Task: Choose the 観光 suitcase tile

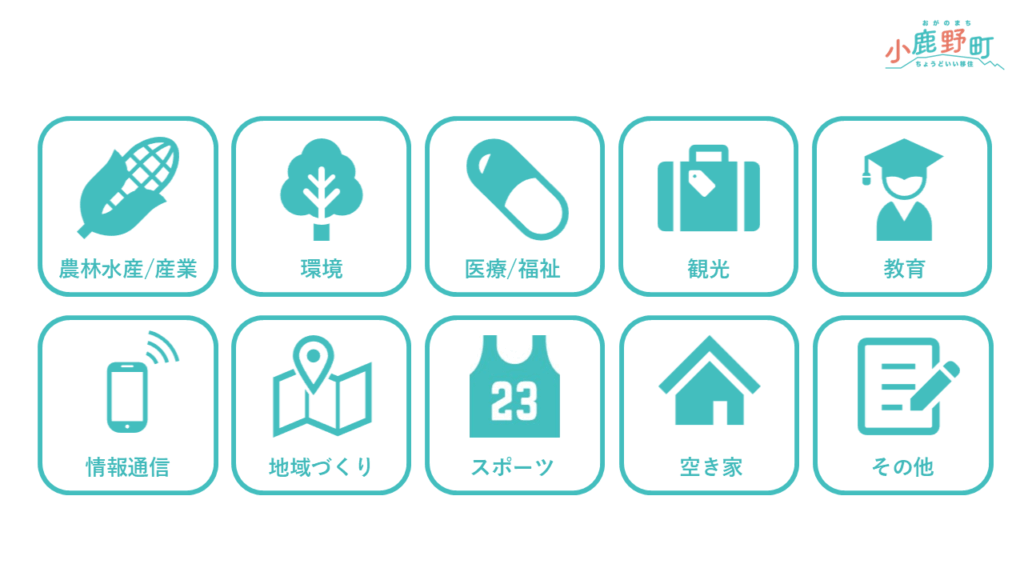Action: click(x=709, y=207)
